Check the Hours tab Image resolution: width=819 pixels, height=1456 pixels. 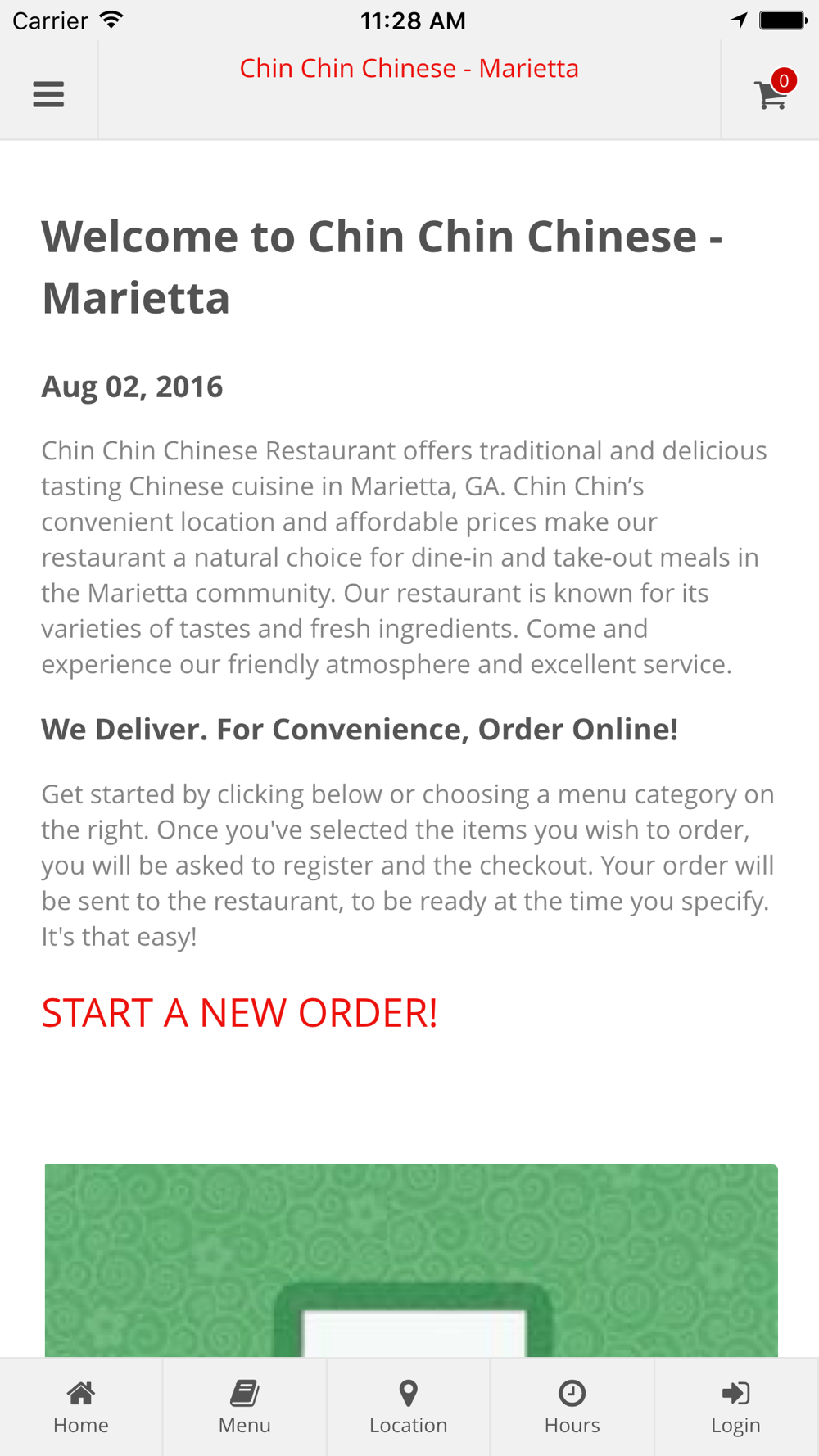coord(572,1407)
